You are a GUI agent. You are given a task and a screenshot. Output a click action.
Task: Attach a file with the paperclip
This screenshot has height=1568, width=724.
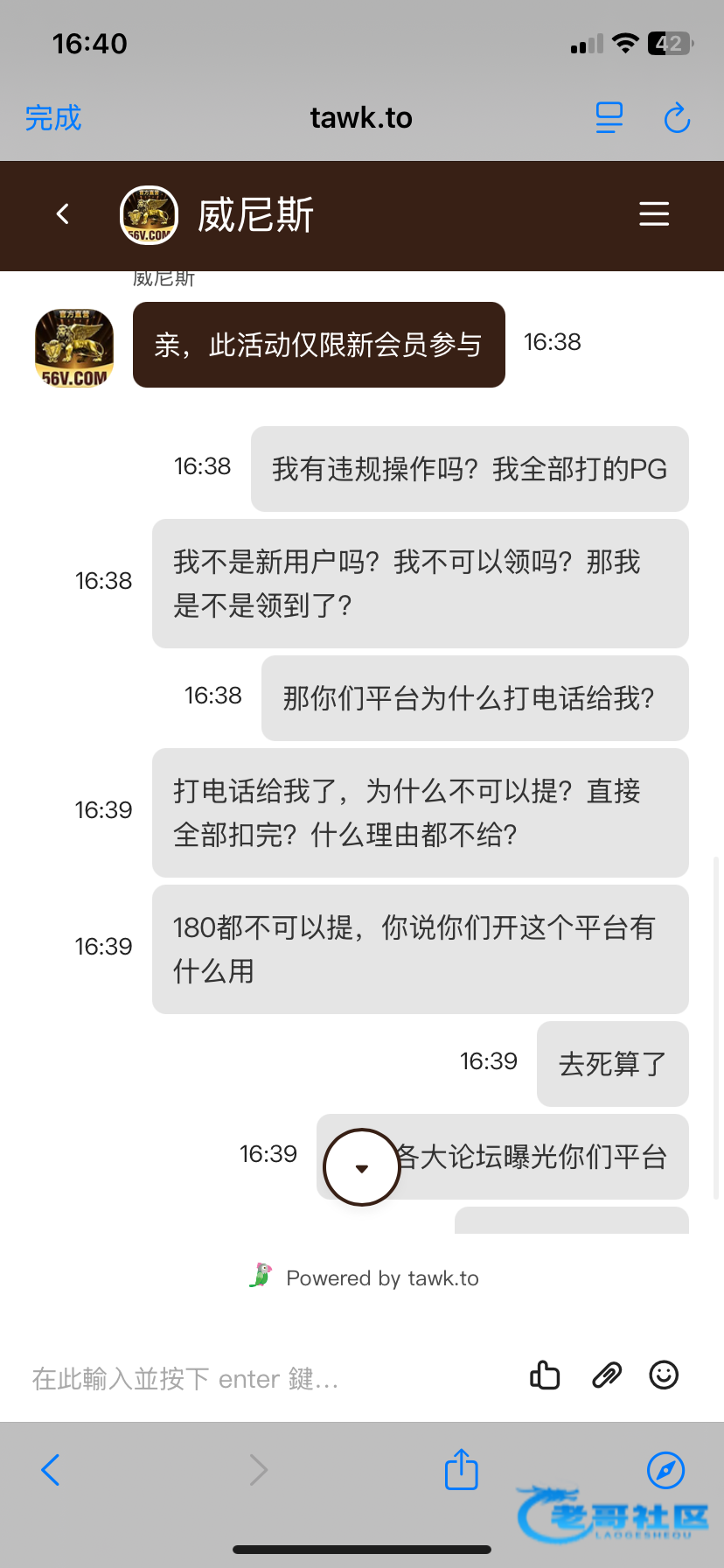click(x=606, y=1375)
